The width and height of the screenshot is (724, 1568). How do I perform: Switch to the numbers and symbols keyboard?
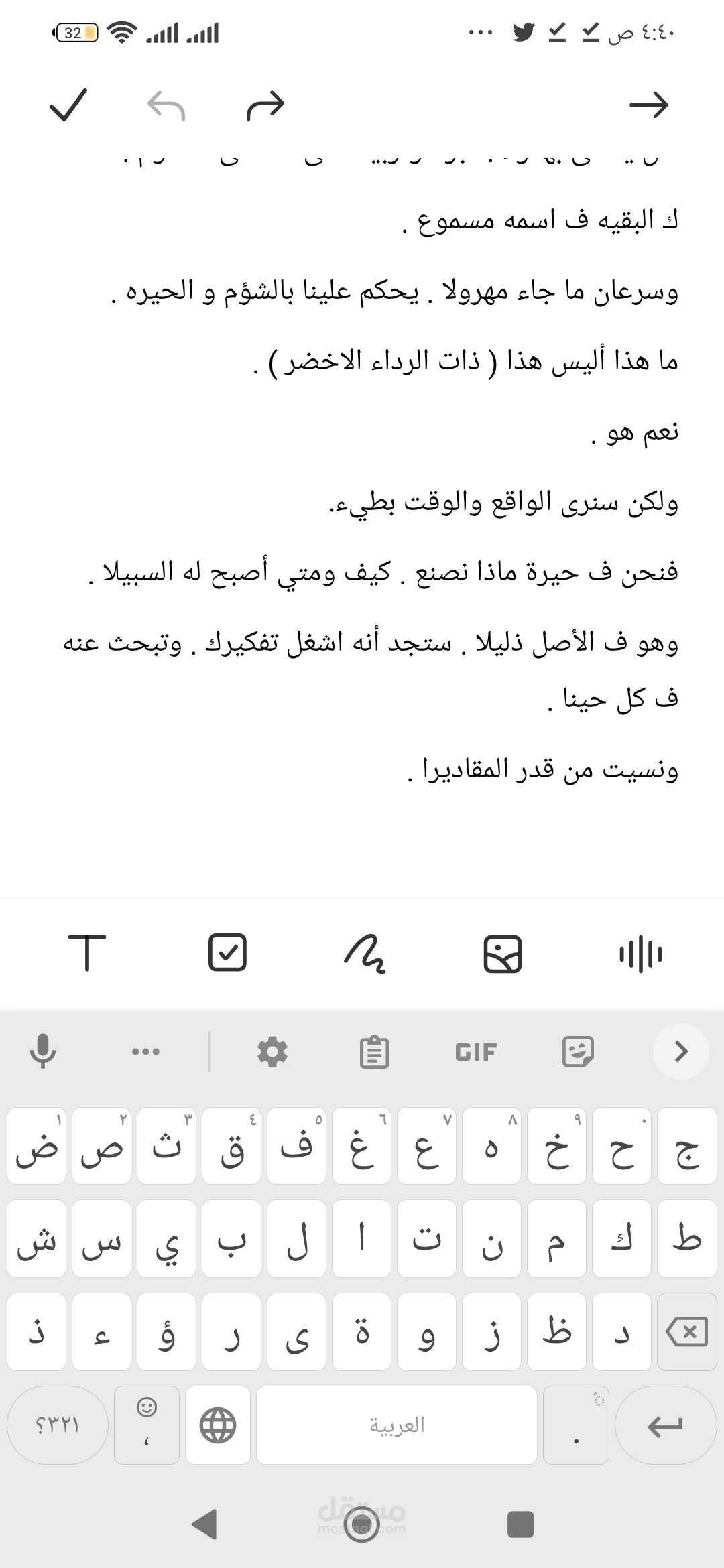pyautogui.click(x=57, y=1425)
